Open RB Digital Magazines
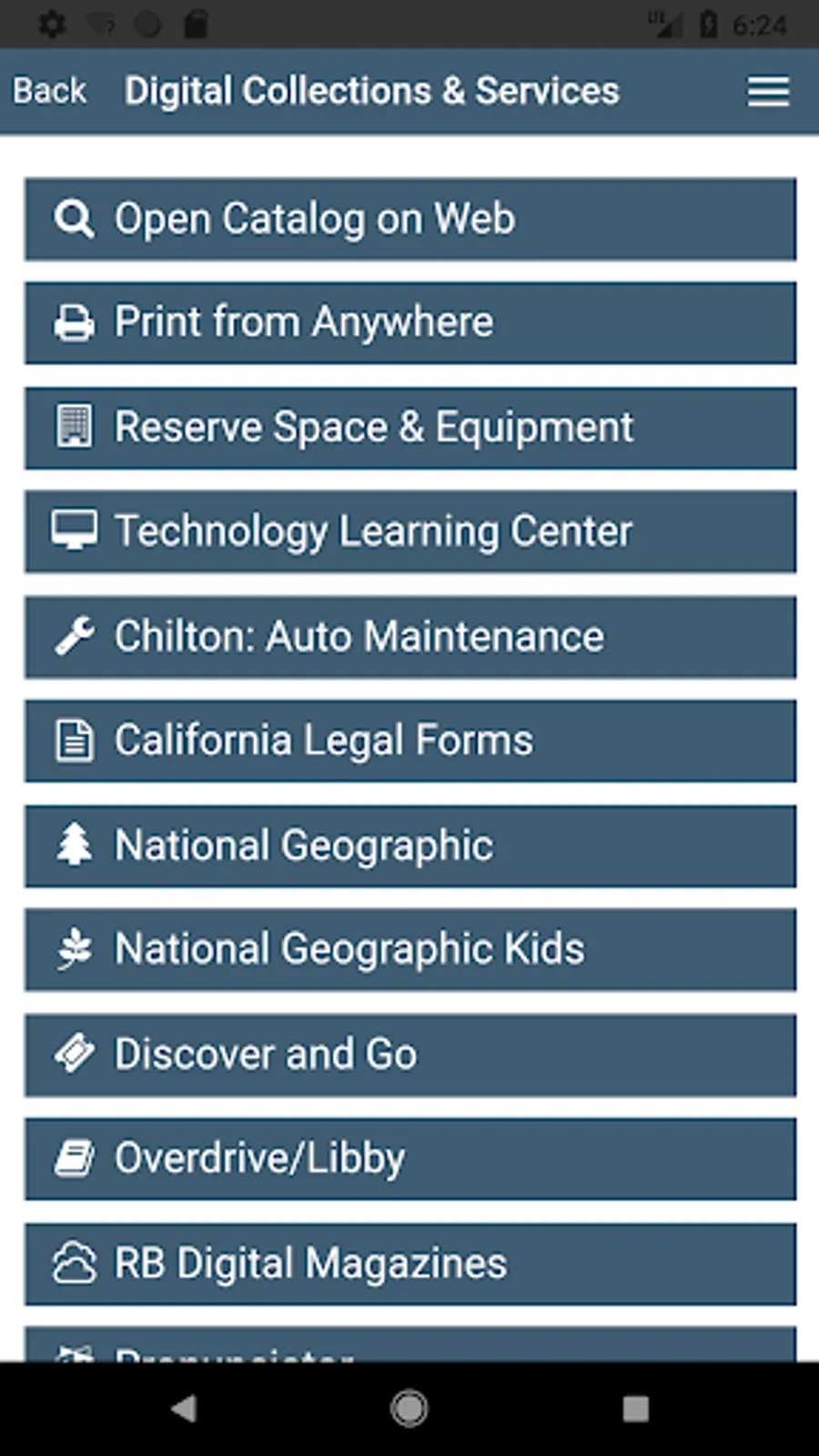Viewport: 819px width, 1456px height. (x=409, y=1264)
